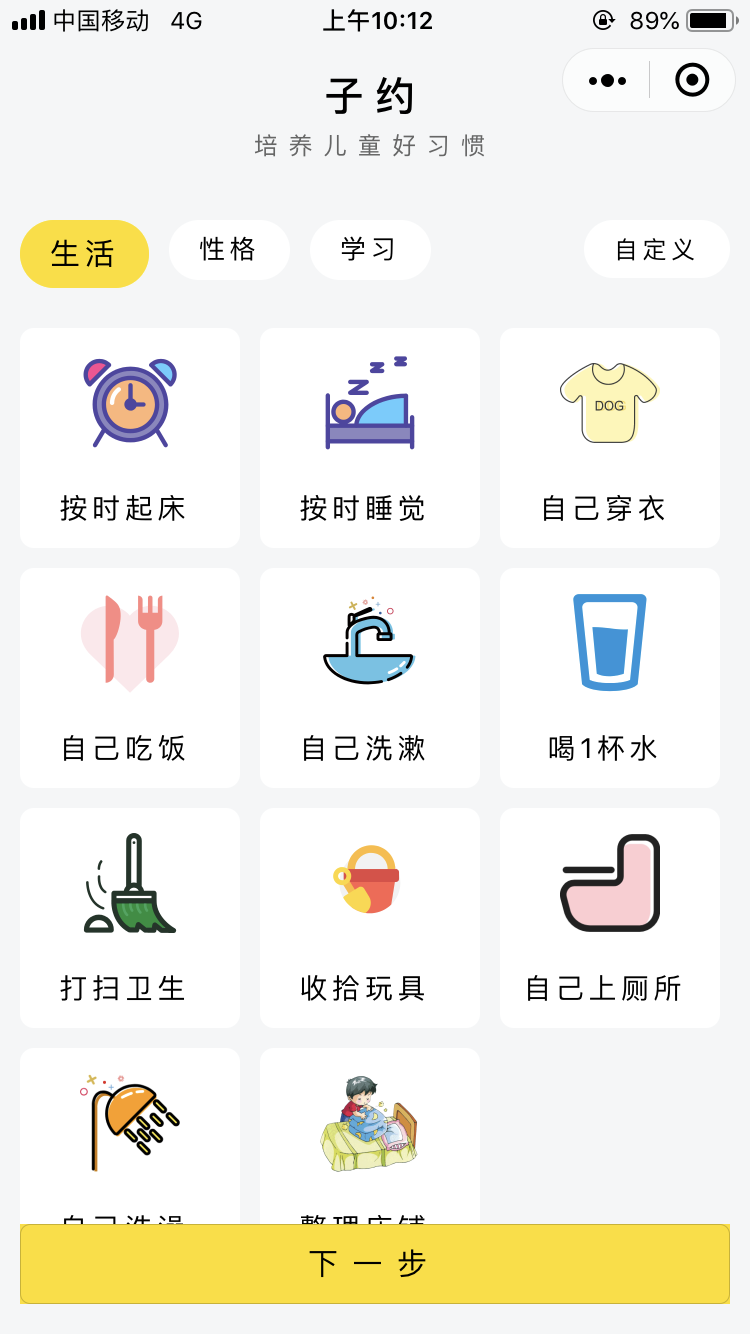750x1334 pixels.
Task: Open the 自定义 custom habit option
Action: pos(656,249)
